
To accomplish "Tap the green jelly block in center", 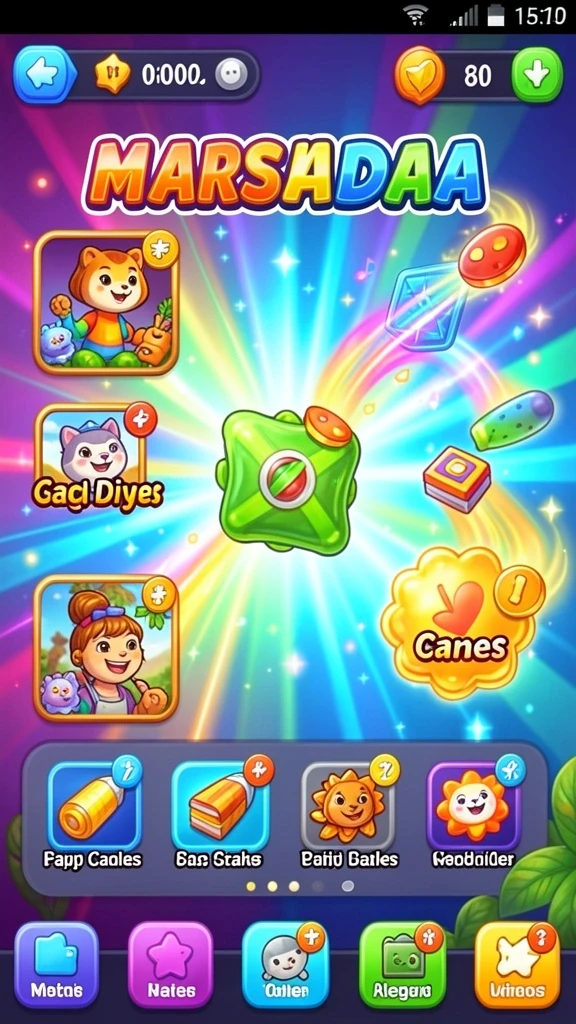I will tap(288, 480).
